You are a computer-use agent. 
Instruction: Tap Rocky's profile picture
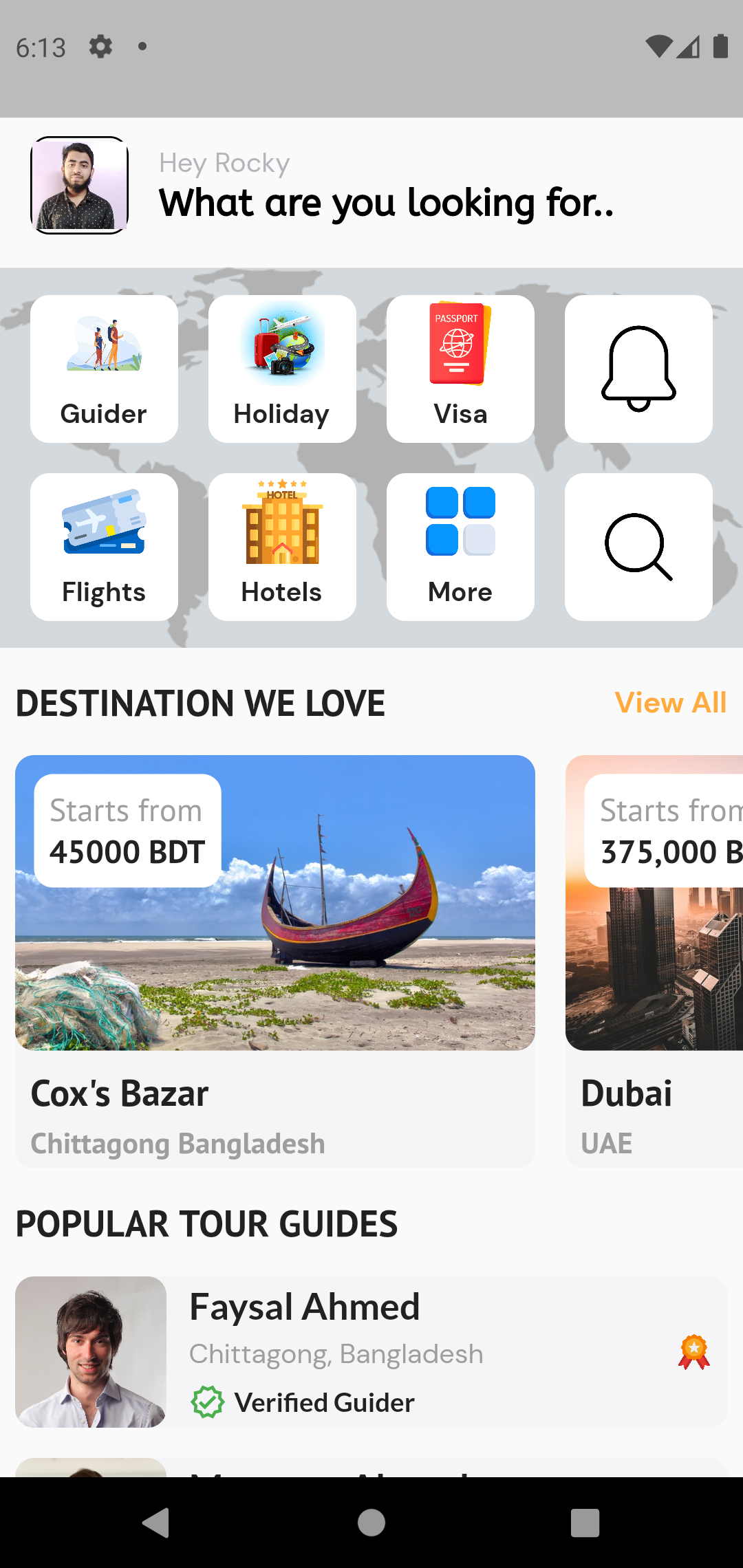point(78,186)
